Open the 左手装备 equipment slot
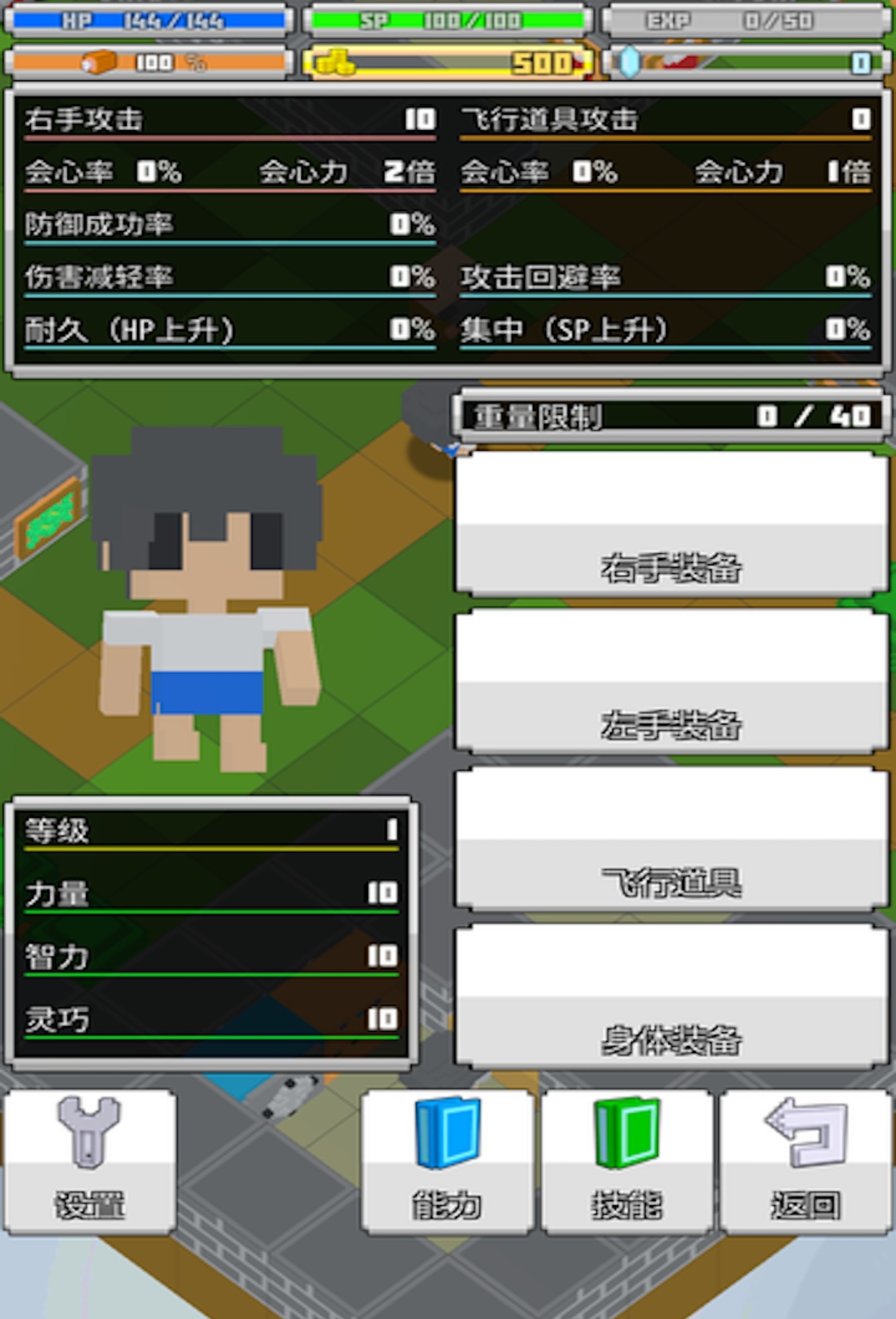The image size is (896, 1319). pos(671,681)
